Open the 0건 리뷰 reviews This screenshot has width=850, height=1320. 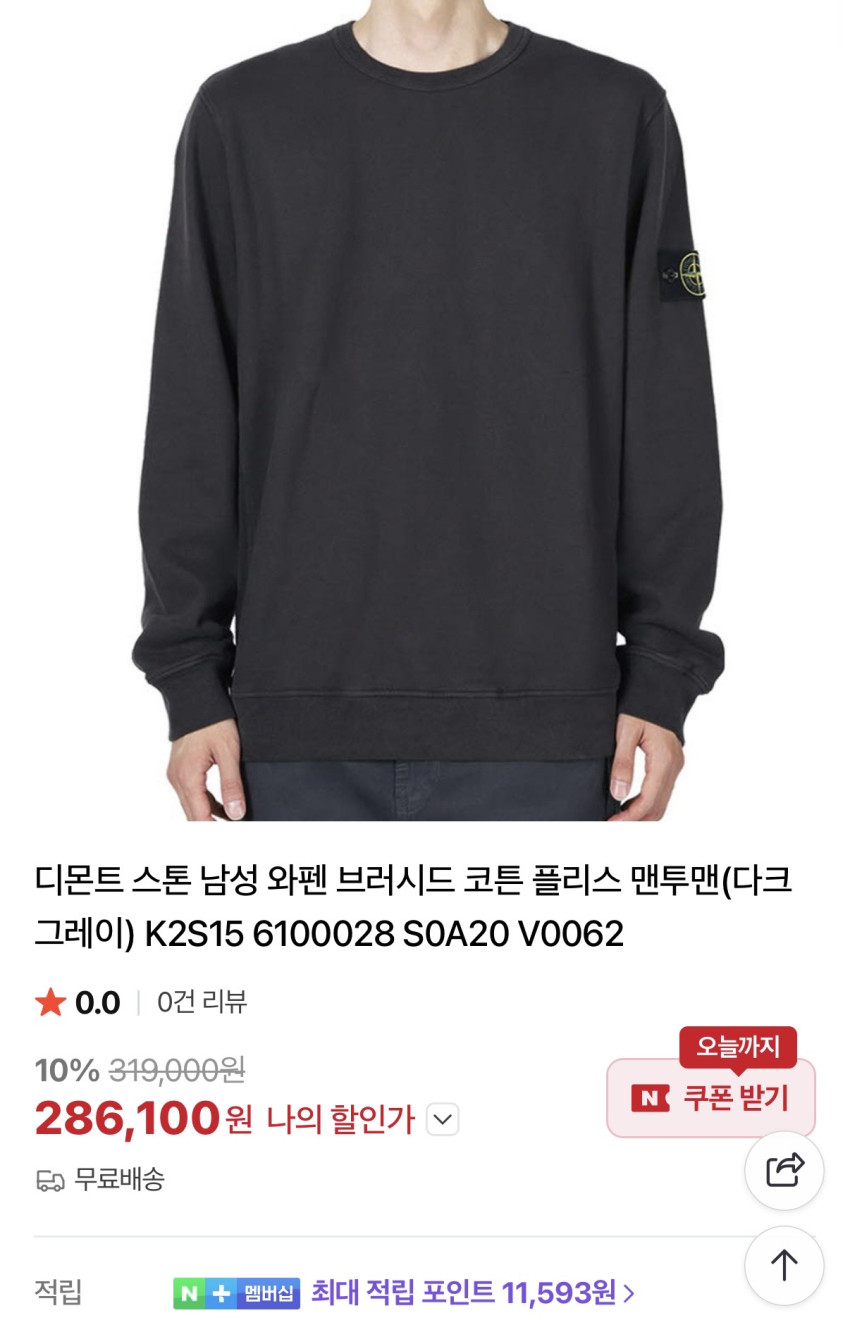202,1002
